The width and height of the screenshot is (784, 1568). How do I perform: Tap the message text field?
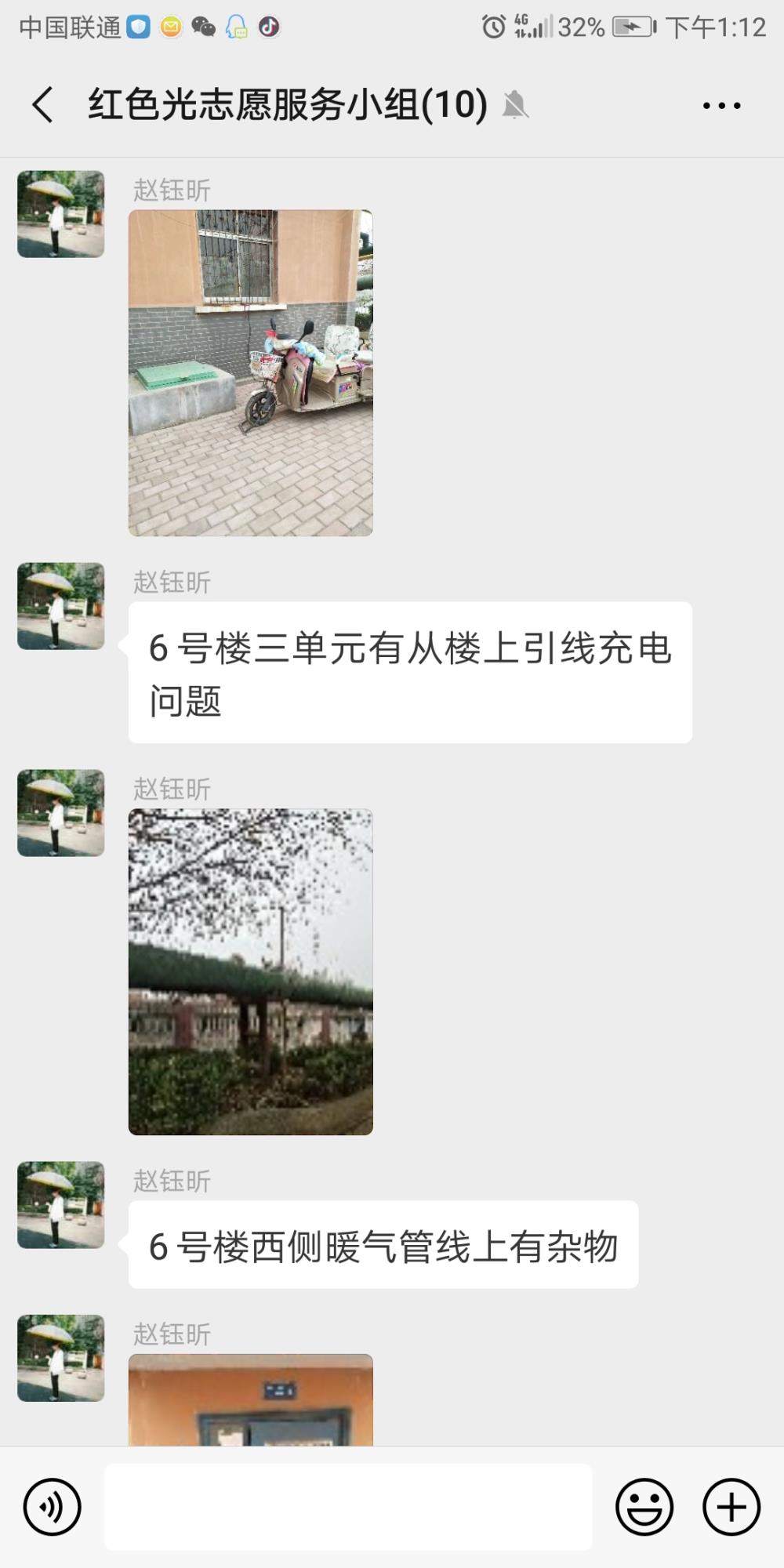348,1507
